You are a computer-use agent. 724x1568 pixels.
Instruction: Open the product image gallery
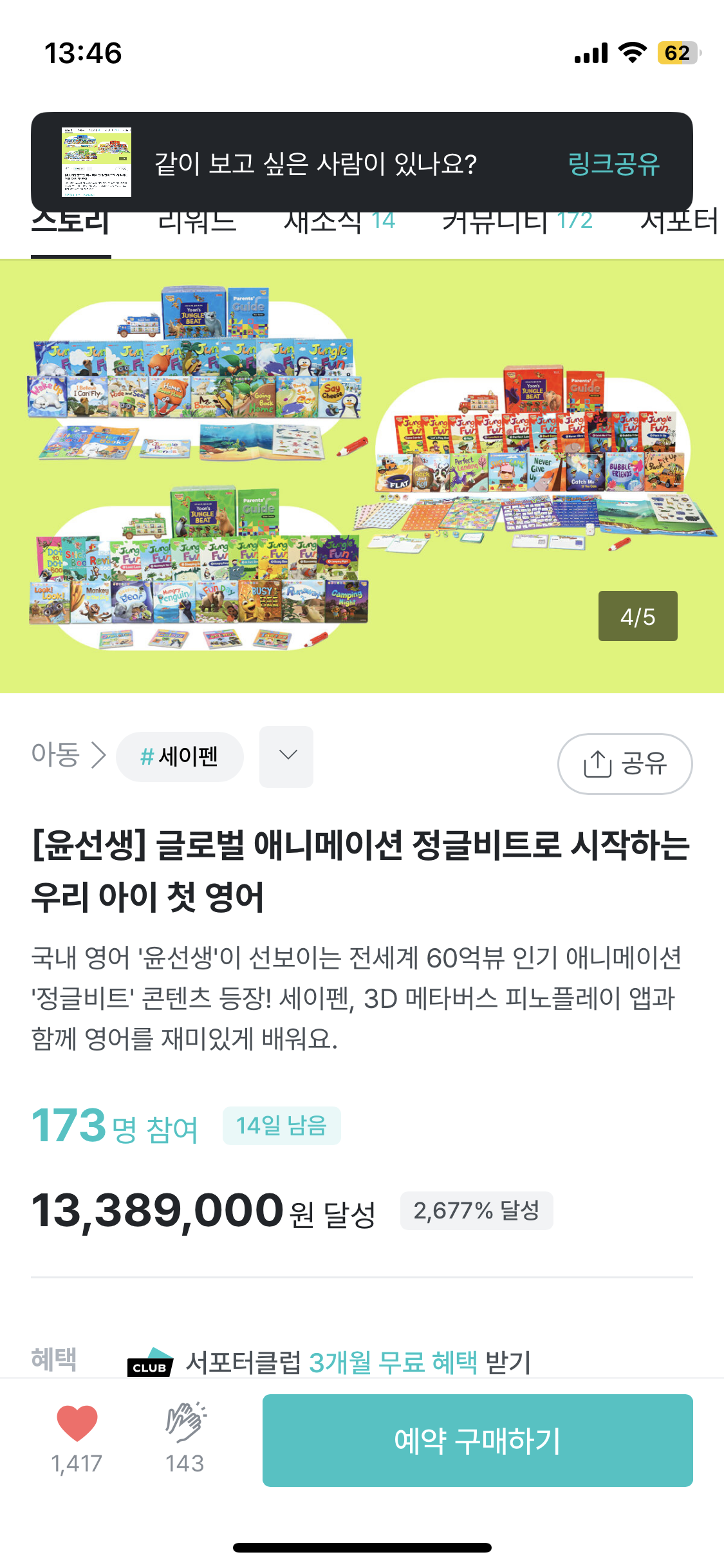[x=362, y=476]
